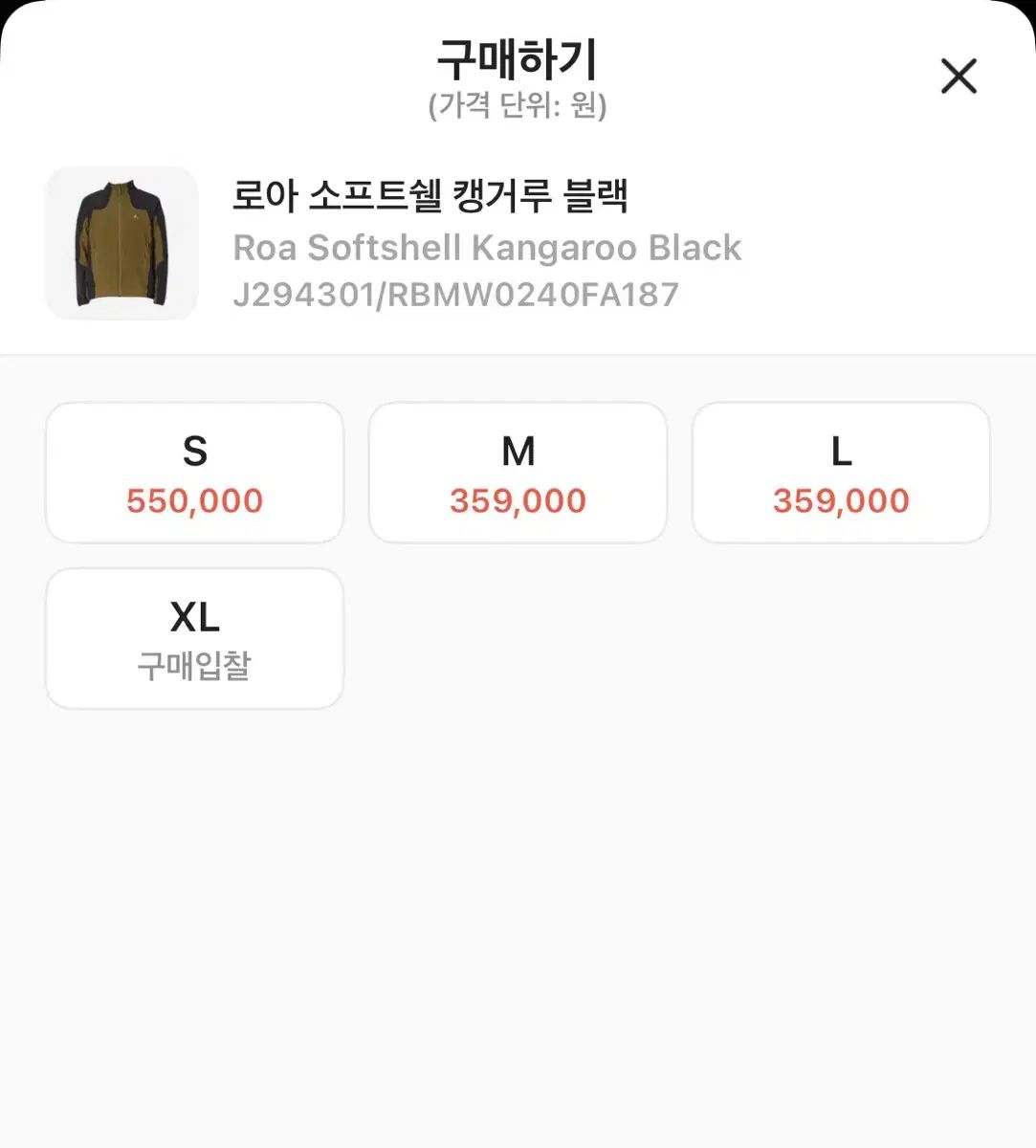Select the English title Roa Softshell Kangaroo Black

488,247
